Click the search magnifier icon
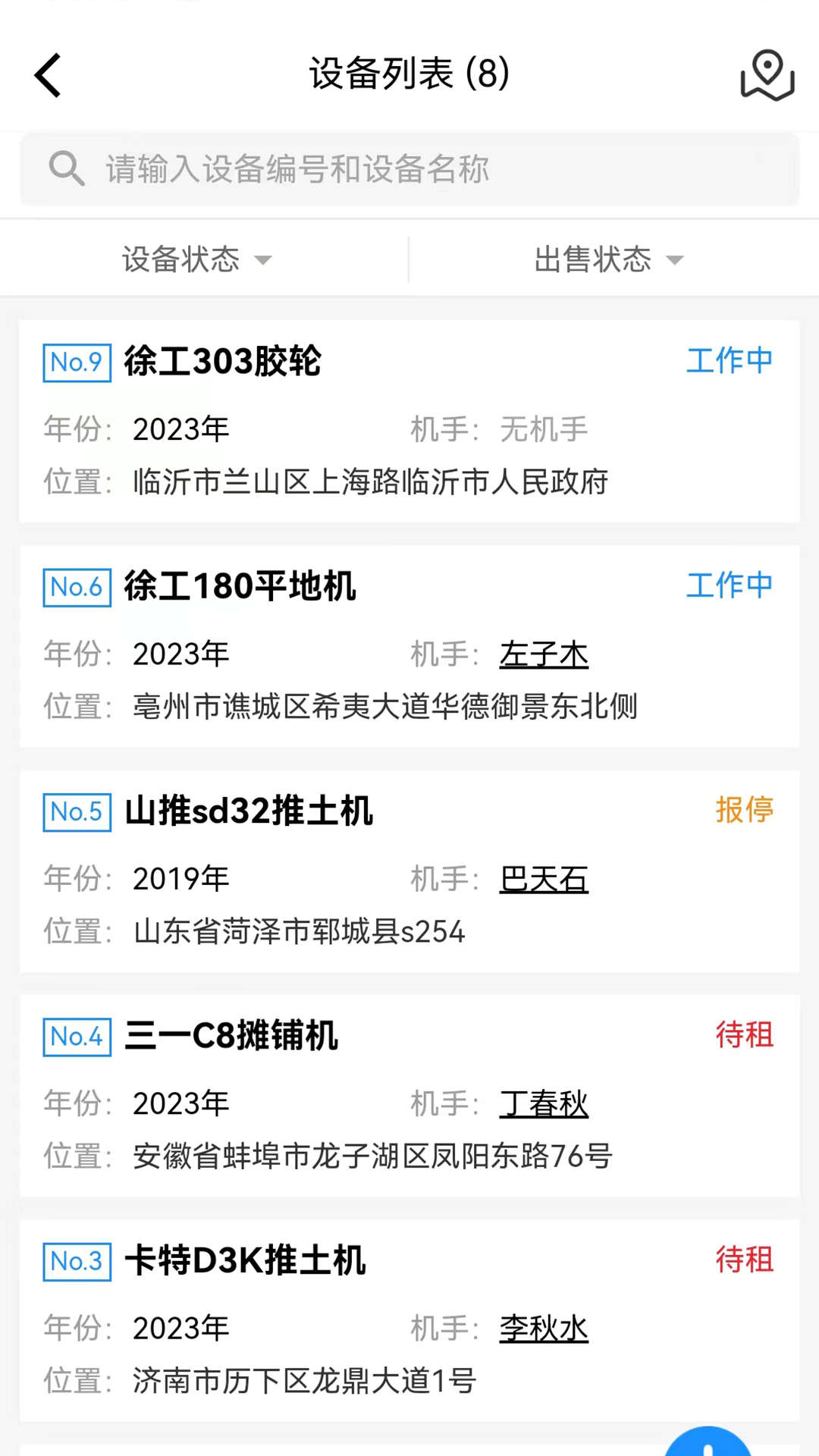 pyautogui.click(x=67, y=168)
